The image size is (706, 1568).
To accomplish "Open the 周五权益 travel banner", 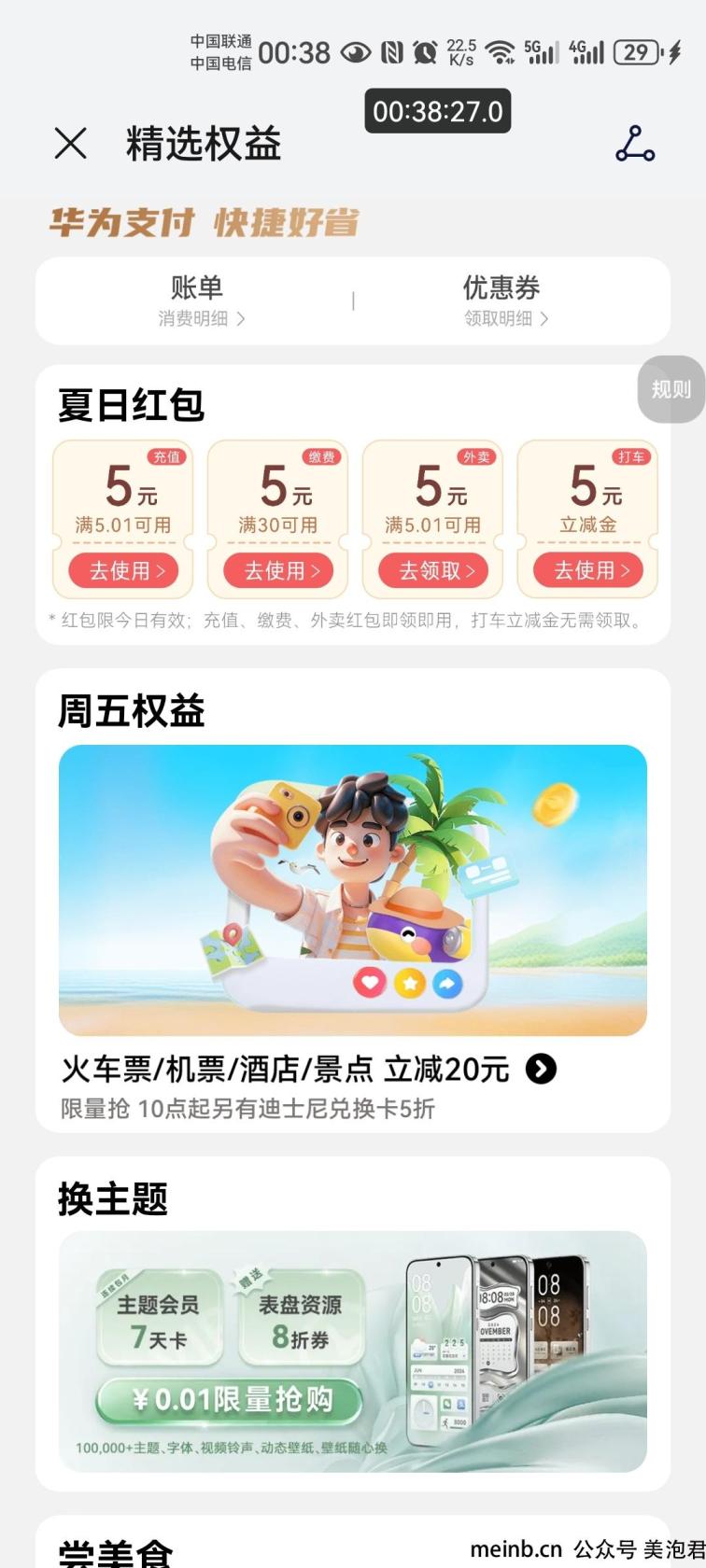I will 353,889.
